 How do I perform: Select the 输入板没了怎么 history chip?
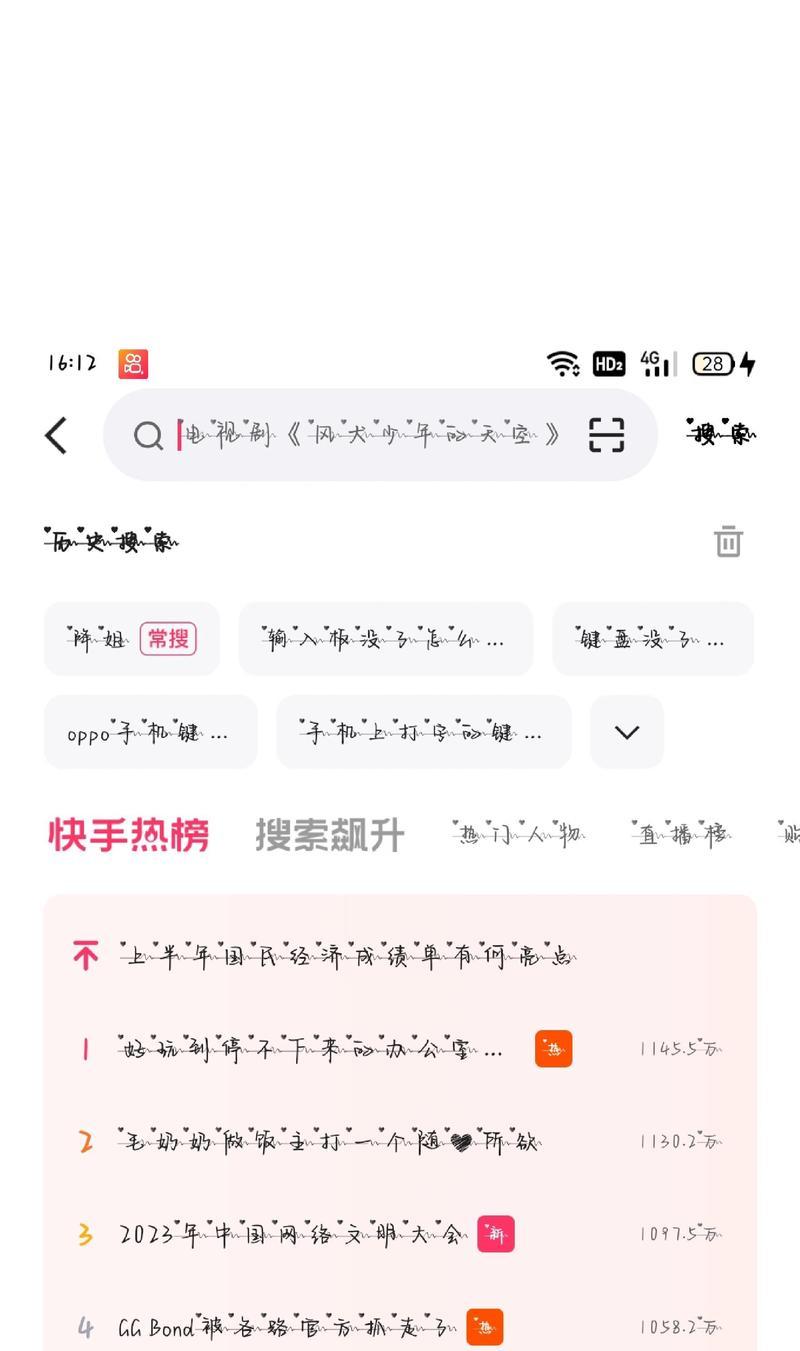pos(385,639)
